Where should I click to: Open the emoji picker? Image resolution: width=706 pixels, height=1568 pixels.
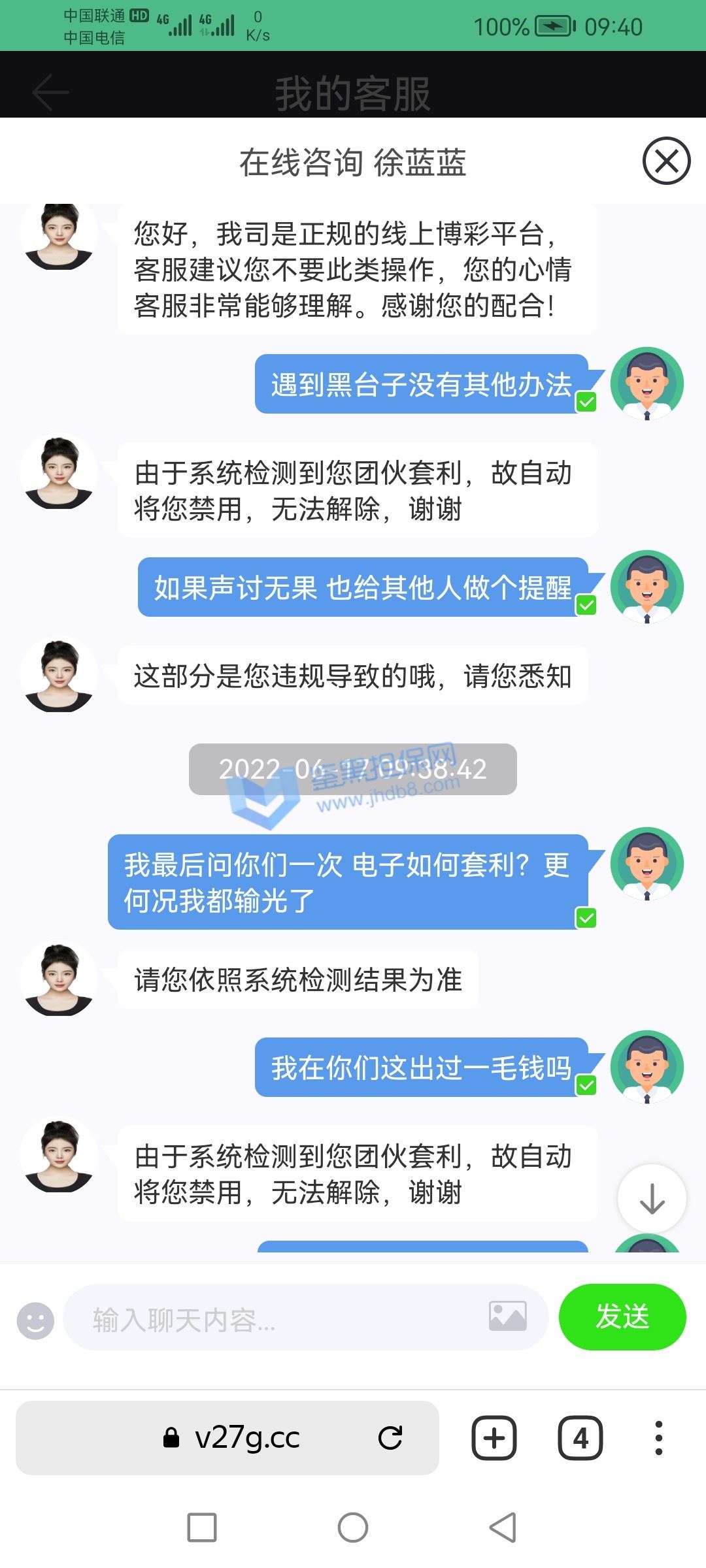[35, 1320]
